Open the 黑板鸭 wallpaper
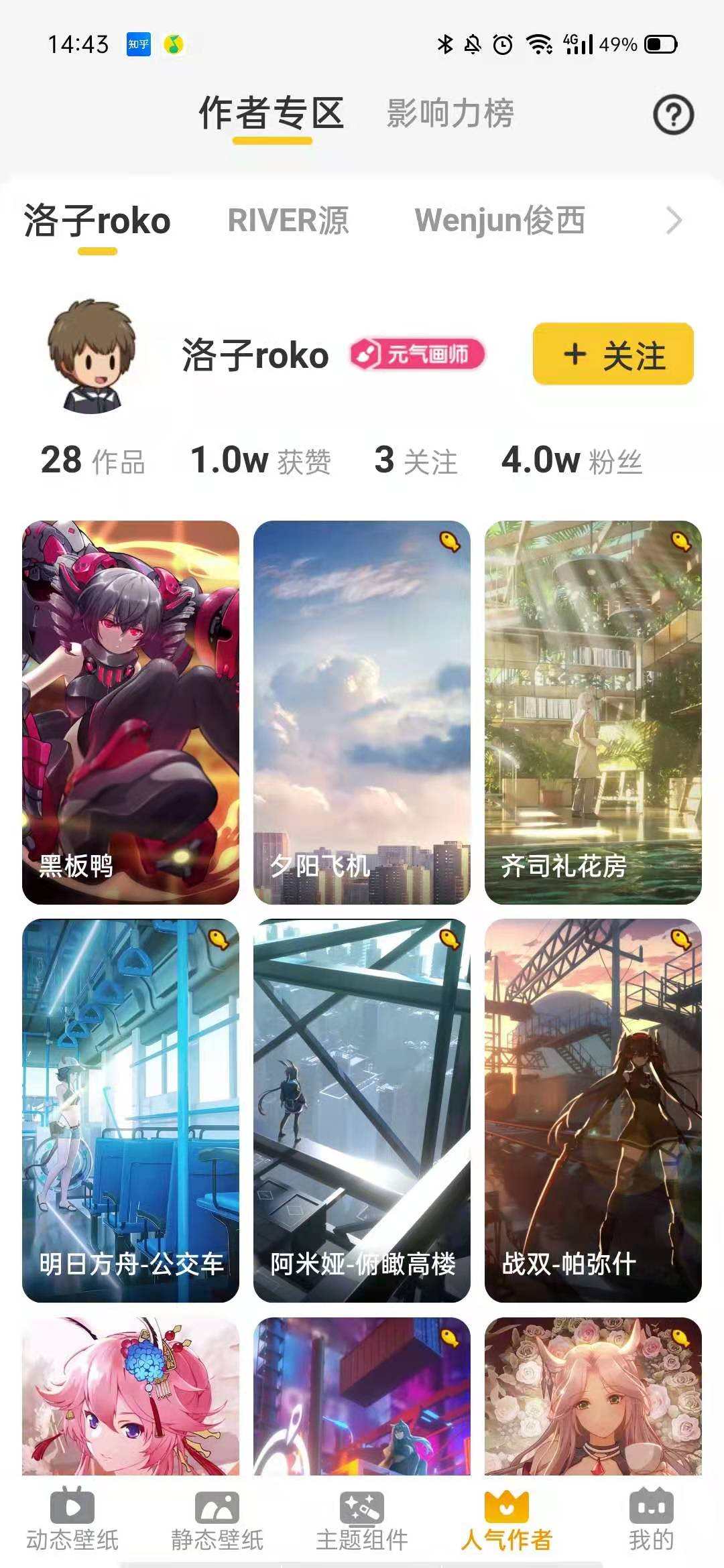Viewport: 724px width, 1568px height. tap(131, 712)
